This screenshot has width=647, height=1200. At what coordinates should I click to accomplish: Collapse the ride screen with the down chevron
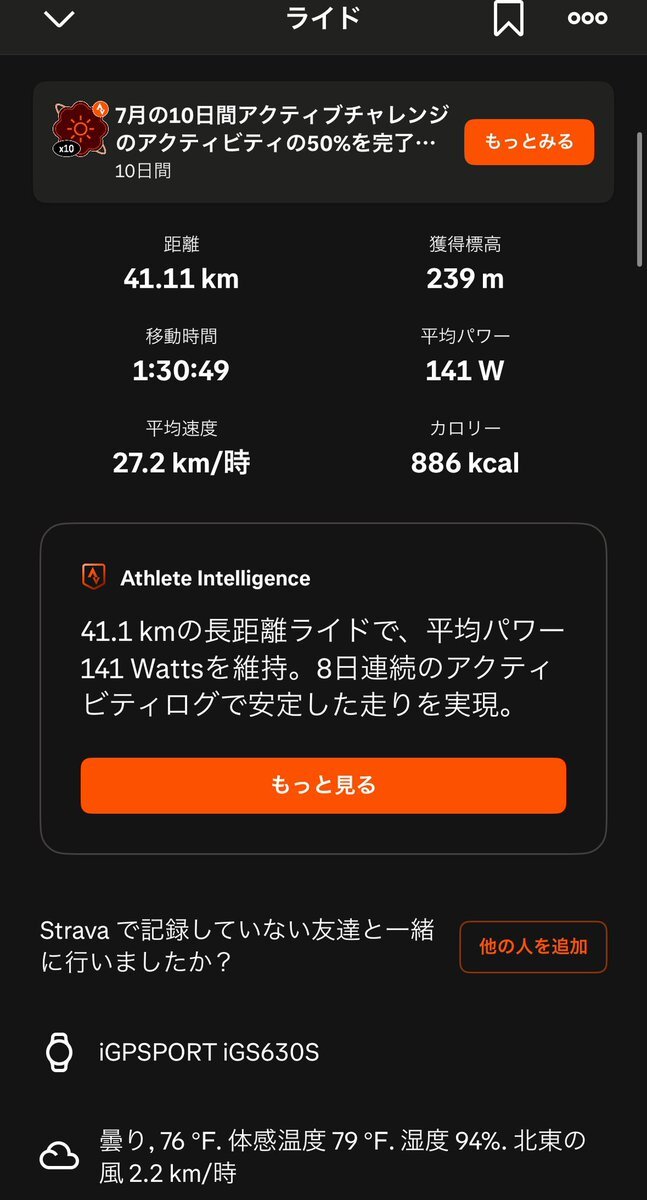[60, 19]
